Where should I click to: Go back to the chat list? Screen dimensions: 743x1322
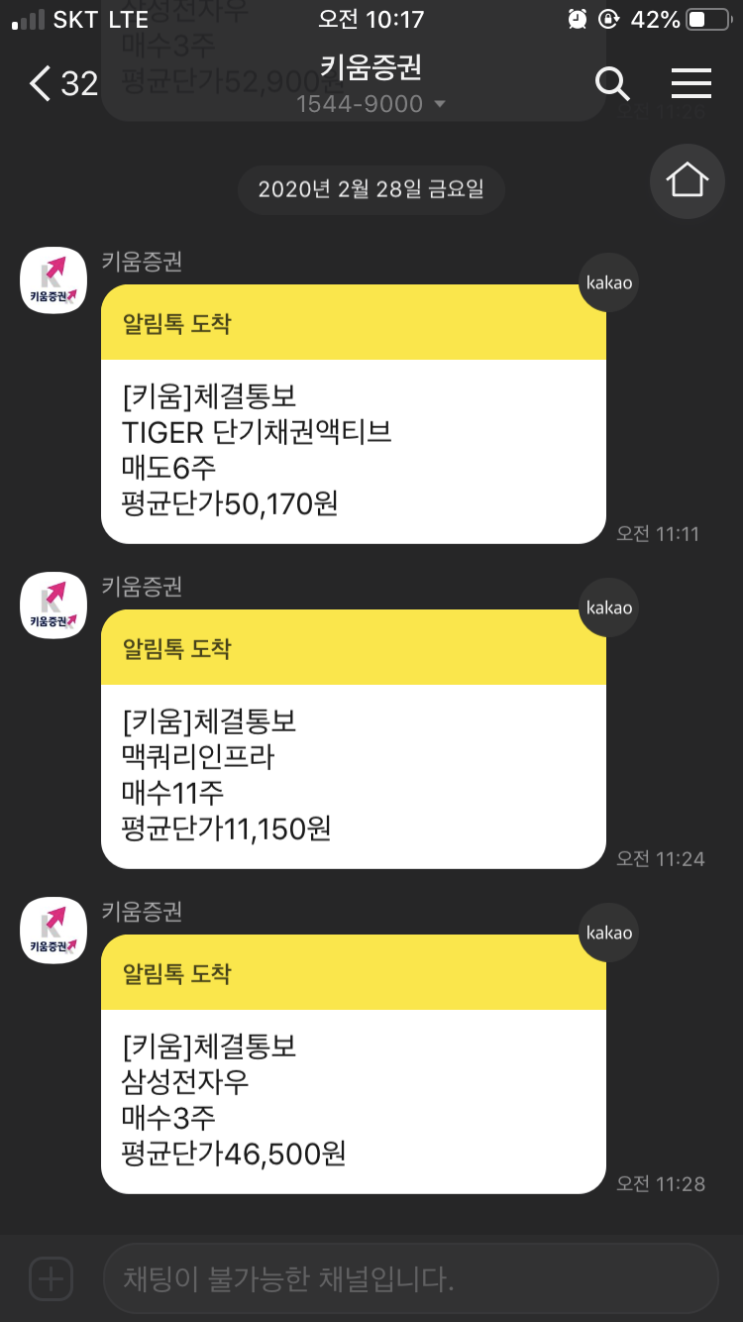62,84
